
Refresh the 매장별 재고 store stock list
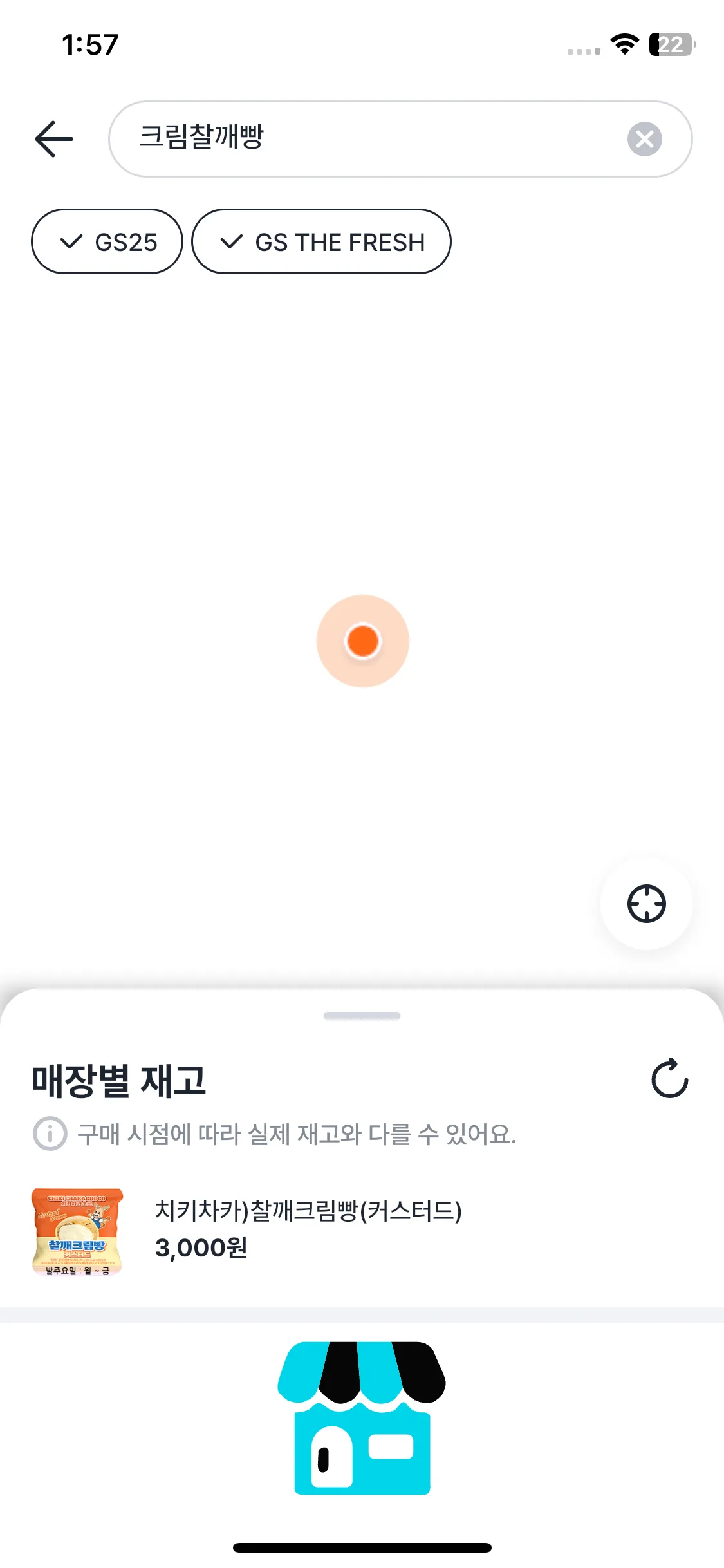[x=669, y=1079]
